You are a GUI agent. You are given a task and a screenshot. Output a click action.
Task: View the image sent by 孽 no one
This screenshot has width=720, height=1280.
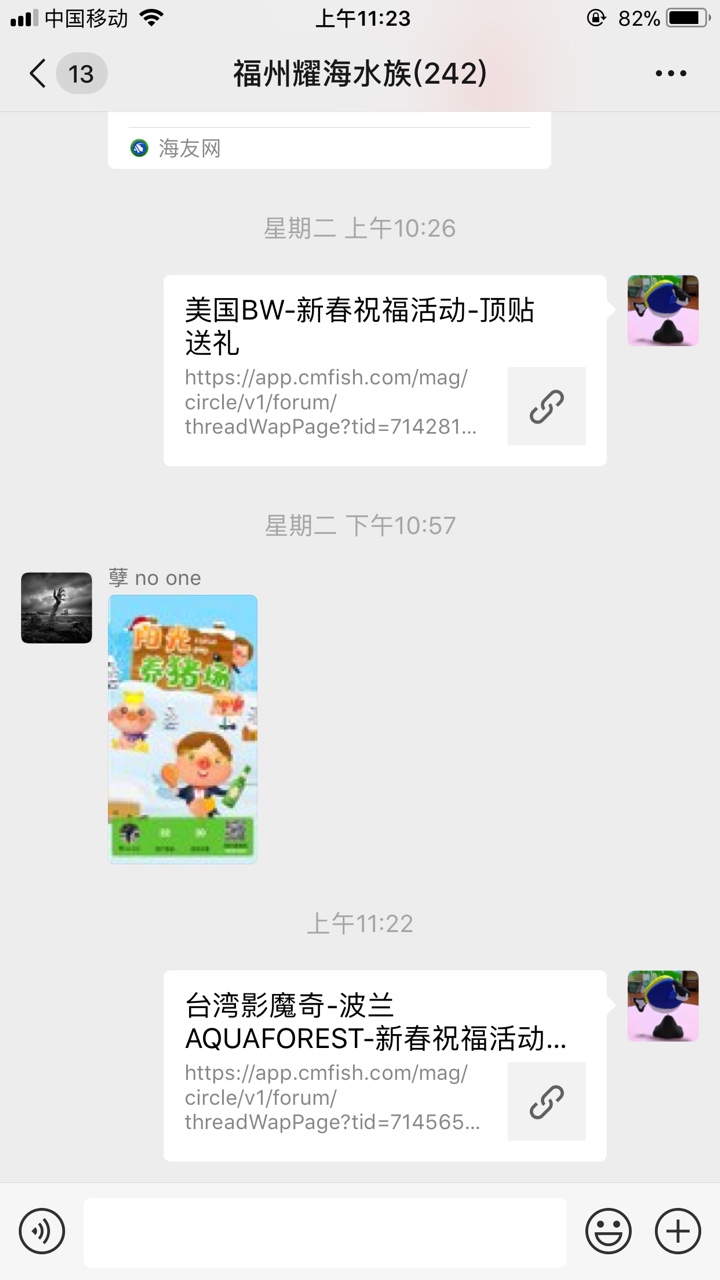(183, 728)
